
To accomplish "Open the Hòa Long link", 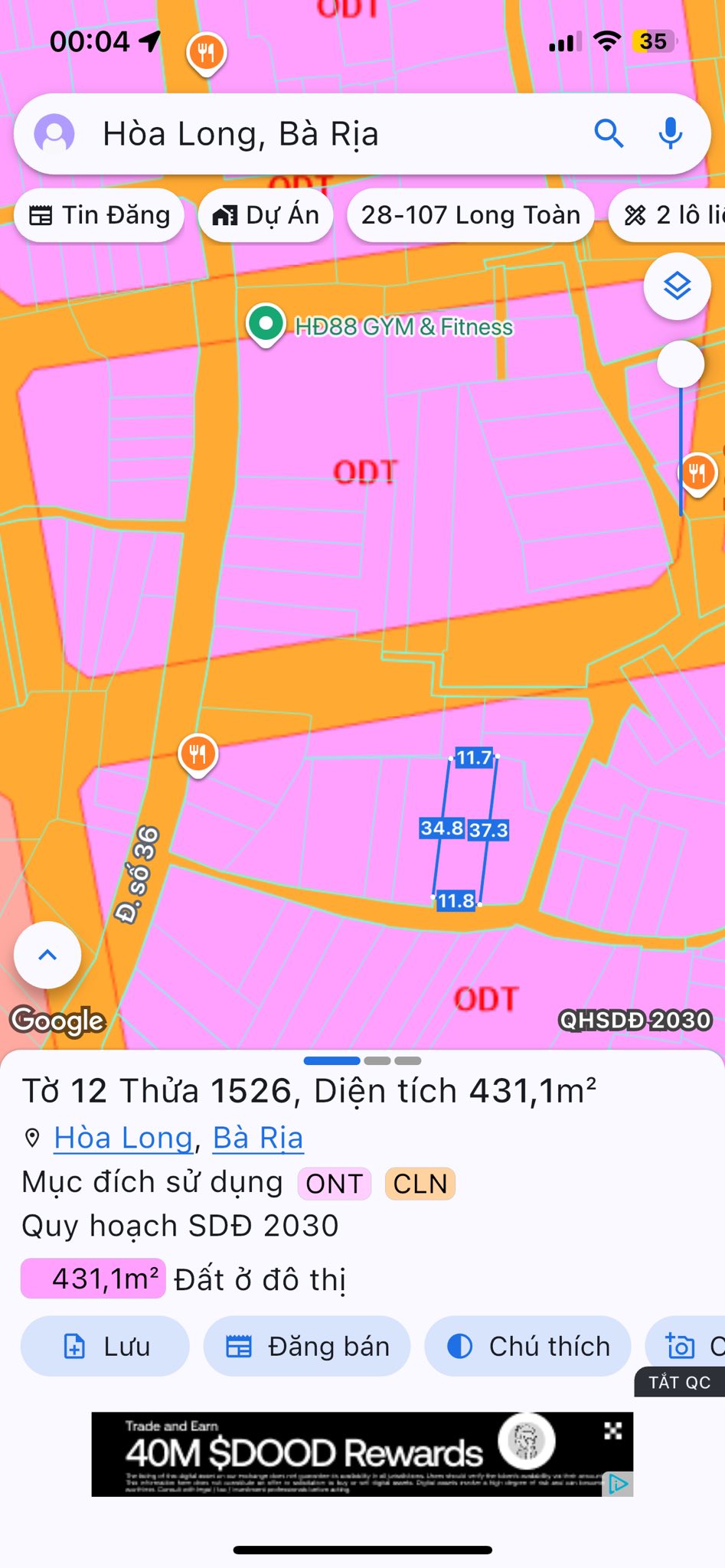I will pyautogui.click(x=122, y=1138).
